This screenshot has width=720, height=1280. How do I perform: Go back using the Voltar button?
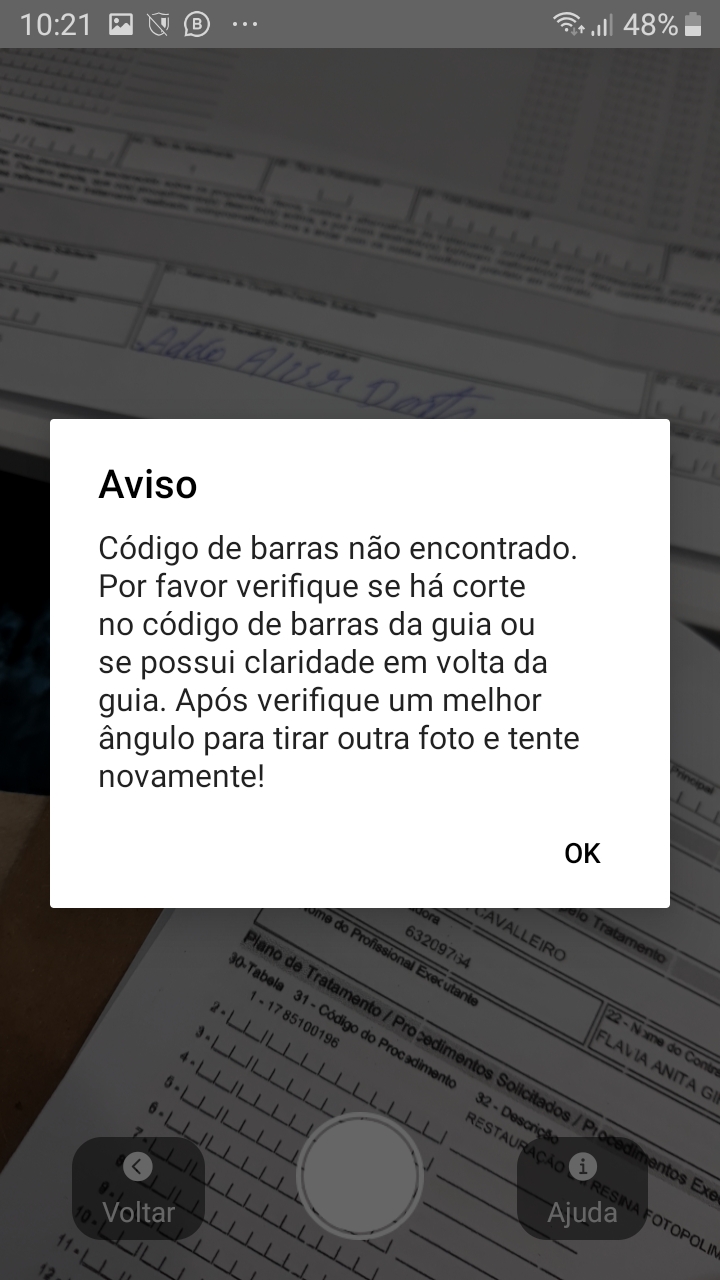138,1188
